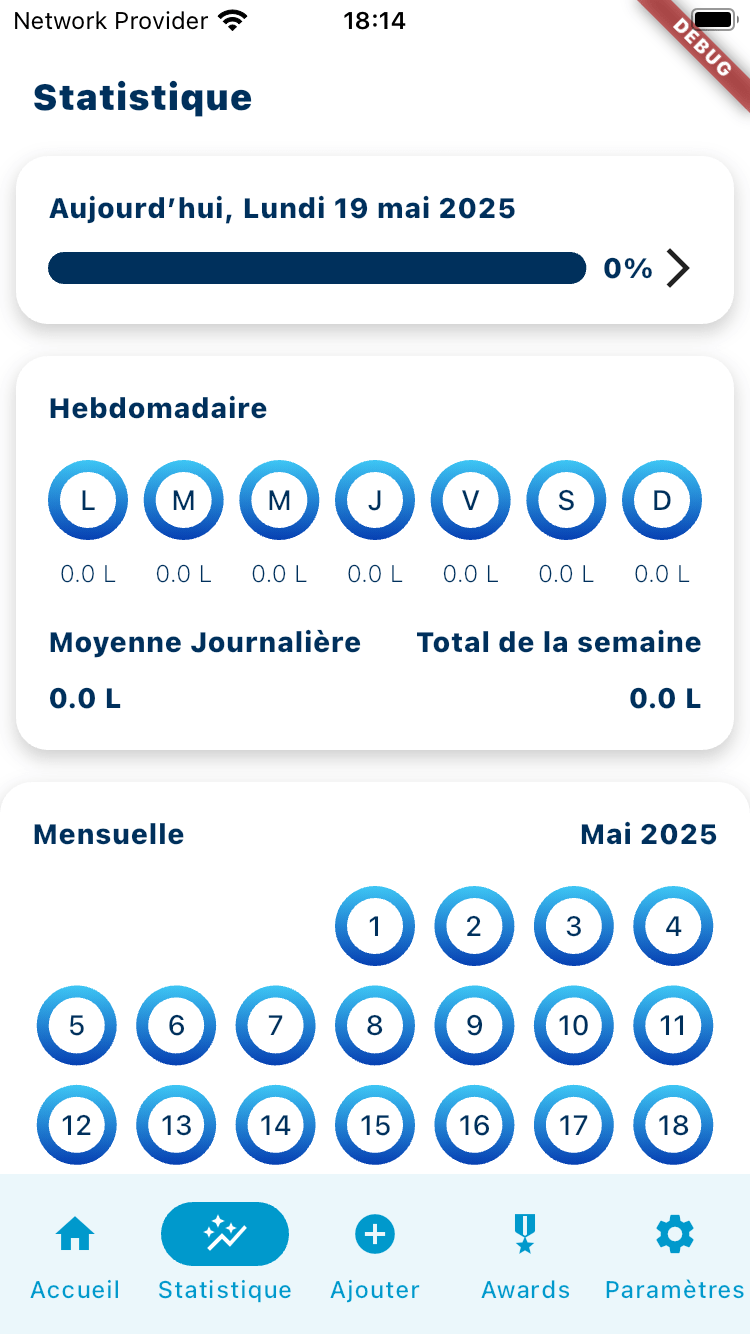Open today's details with the chevron arrow
Image resolution: width=750 pixels, height=1334 pixels.
[x=678, y=268]
